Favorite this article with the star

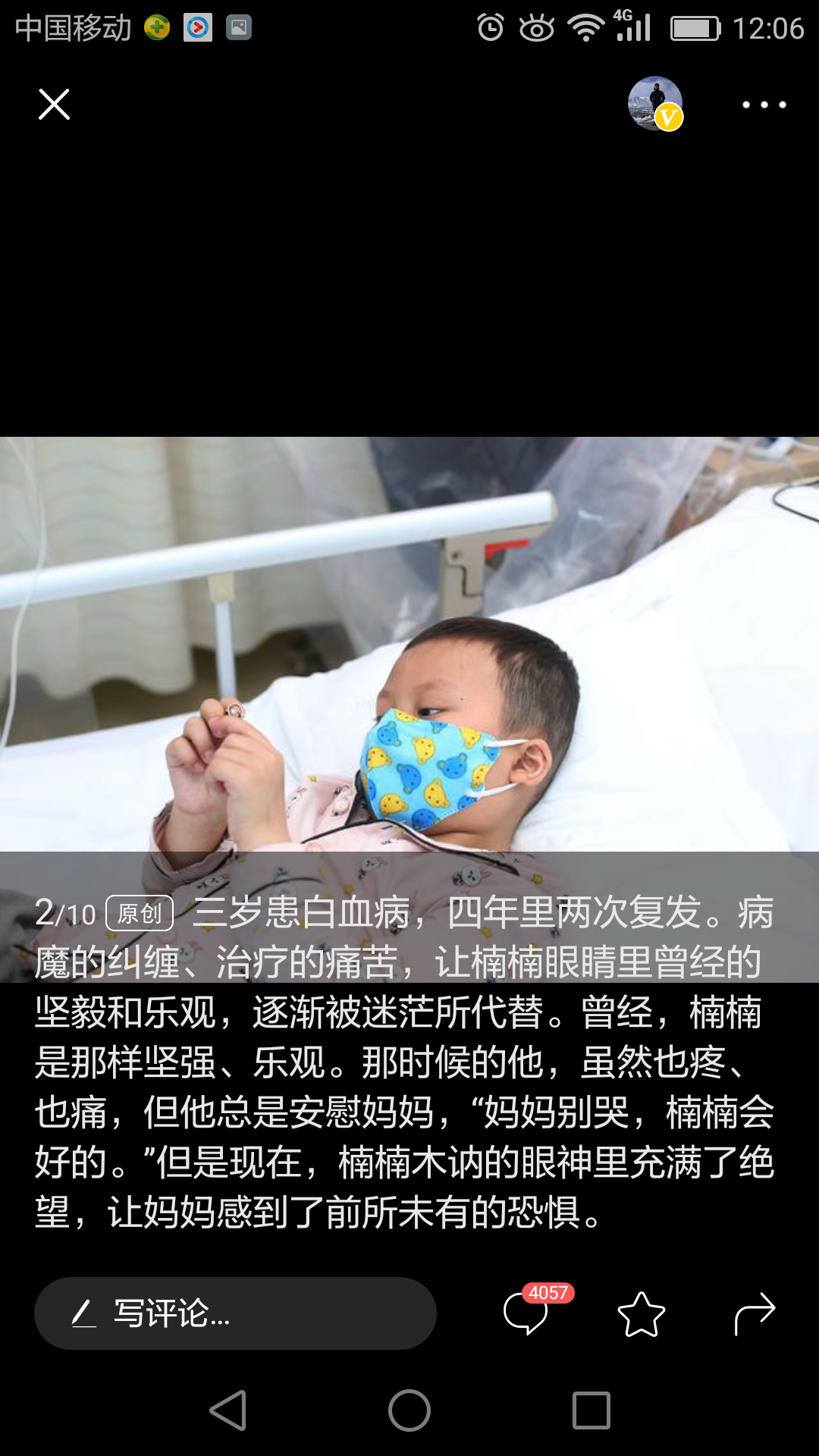click(641, 1314)
